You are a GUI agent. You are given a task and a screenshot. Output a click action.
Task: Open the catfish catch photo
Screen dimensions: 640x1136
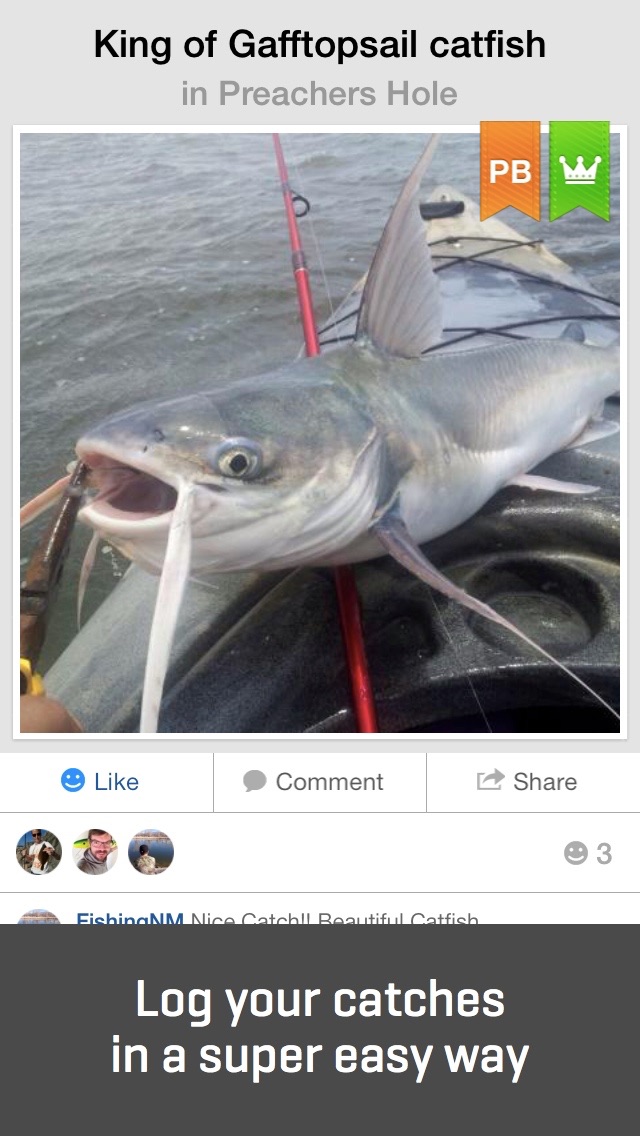pyautogui.click(x=320, y=433)
